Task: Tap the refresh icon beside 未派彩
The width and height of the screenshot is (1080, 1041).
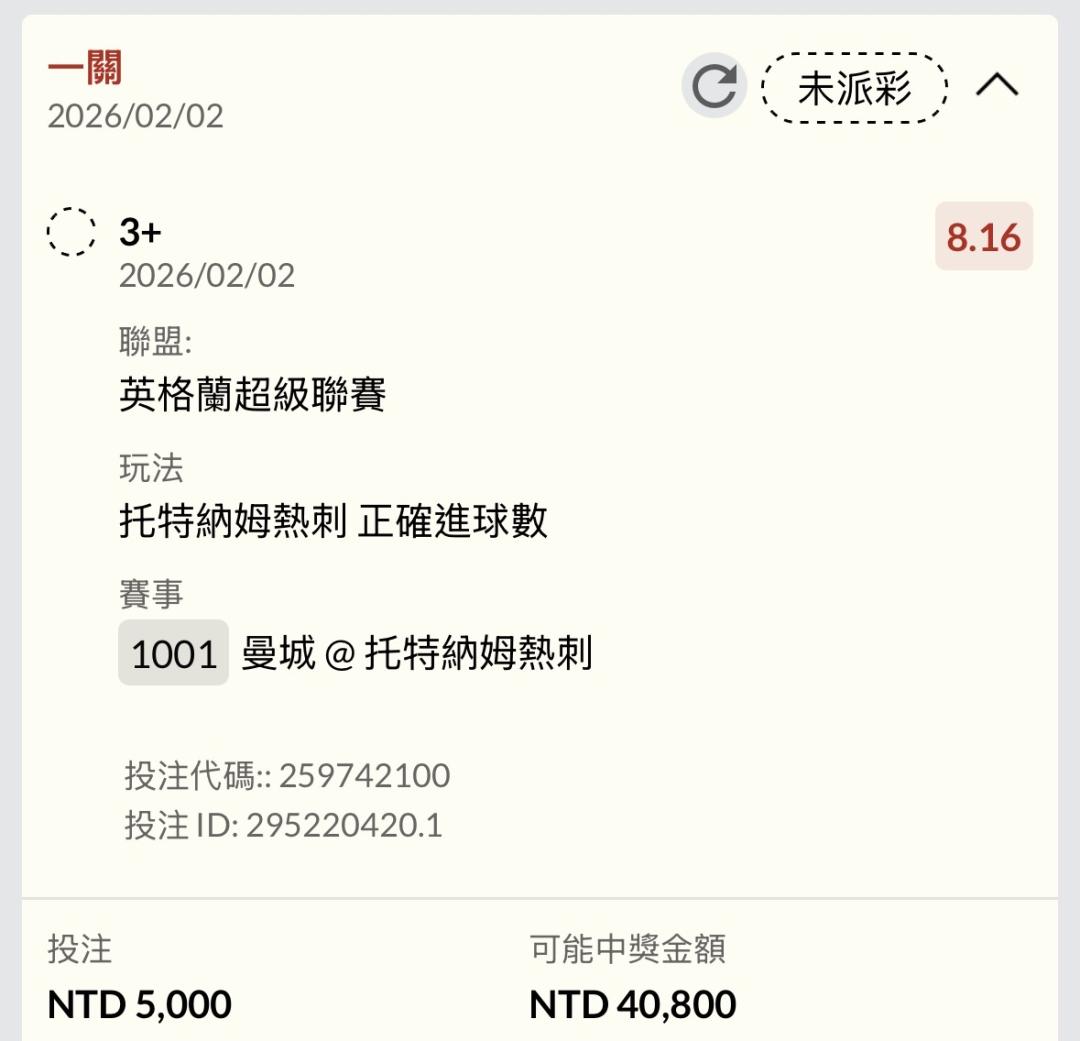Action: click(x=714, y=85)
